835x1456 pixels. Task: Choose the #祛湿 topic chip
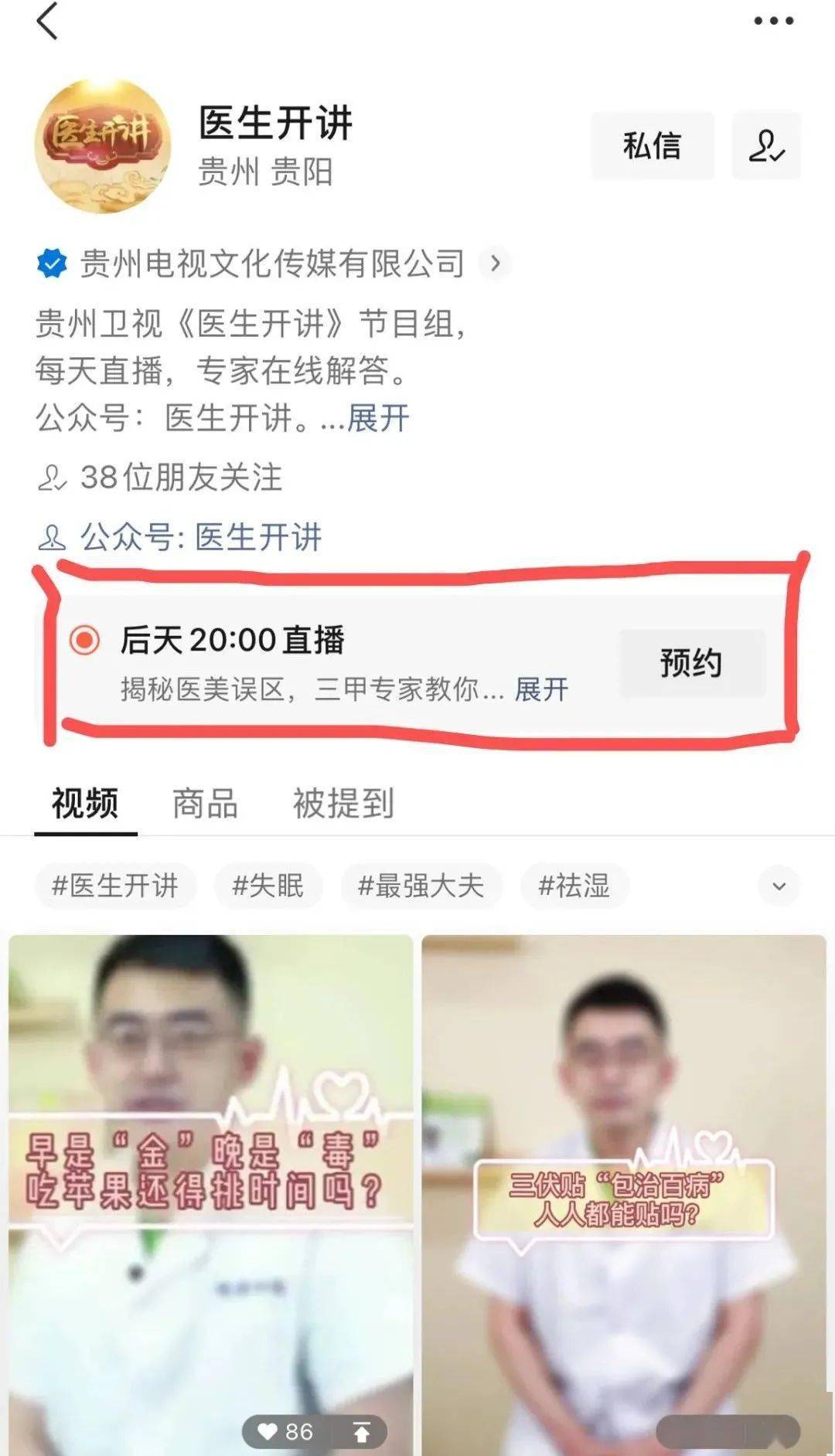[574, 886]
